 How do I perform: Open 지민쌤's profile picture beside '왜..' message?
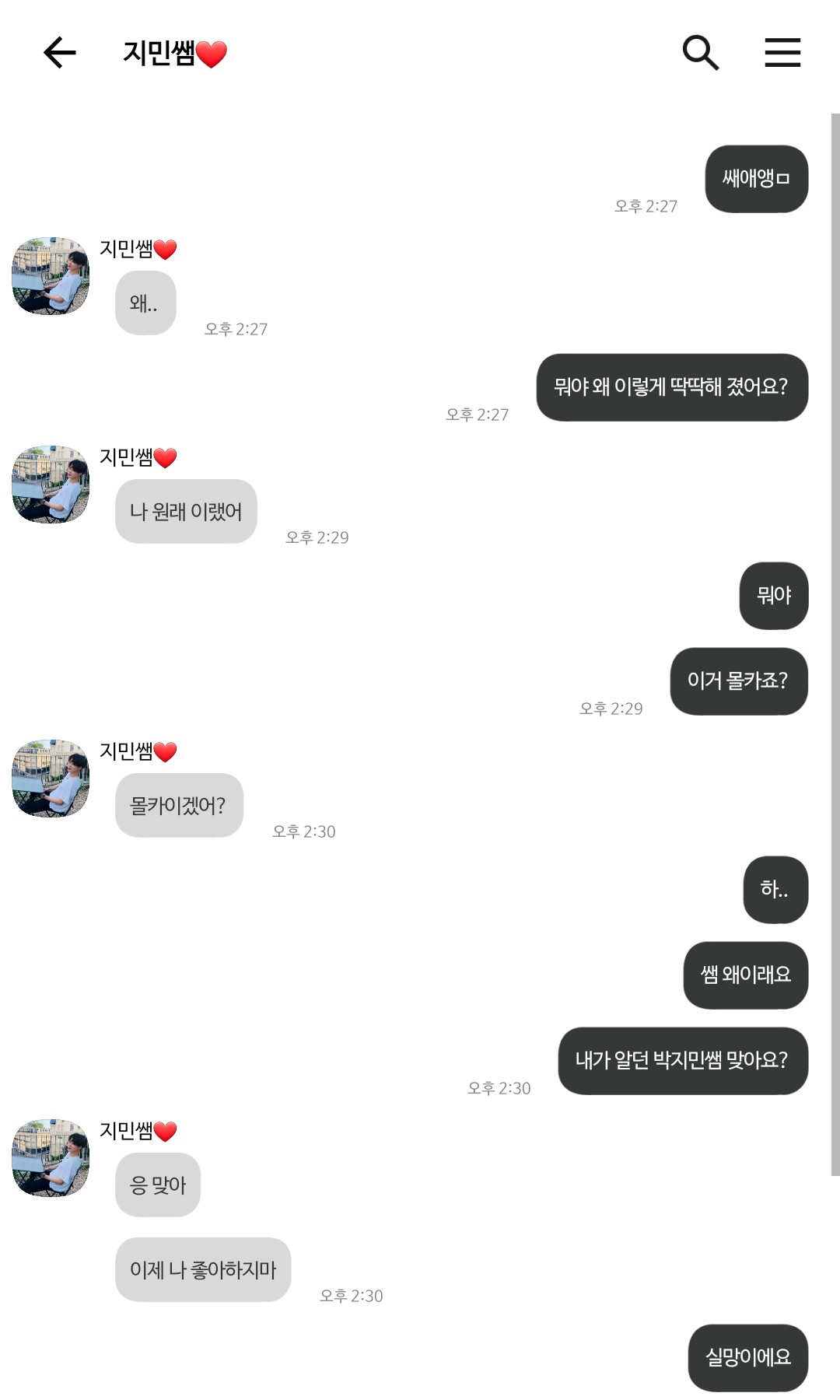pos(51,276)
